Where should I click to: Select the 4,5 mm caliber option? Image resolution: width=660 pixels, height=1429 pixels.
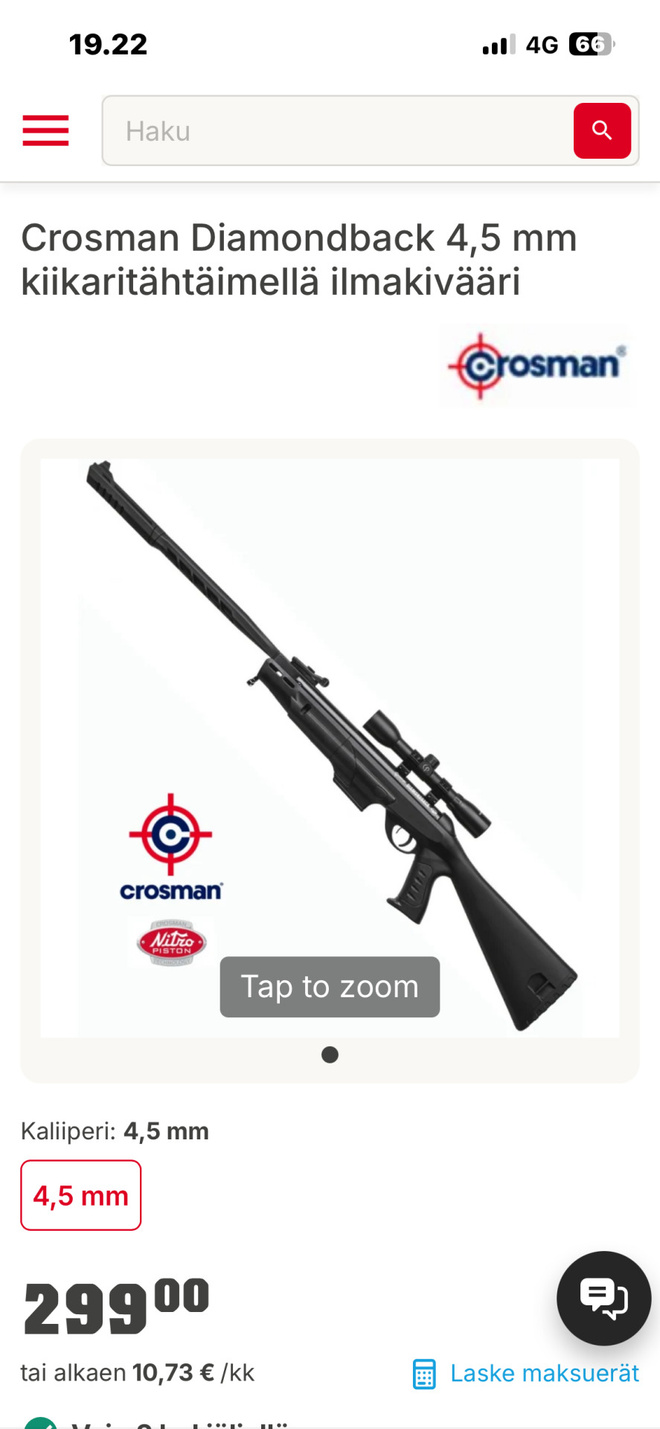pos(81,1195)
